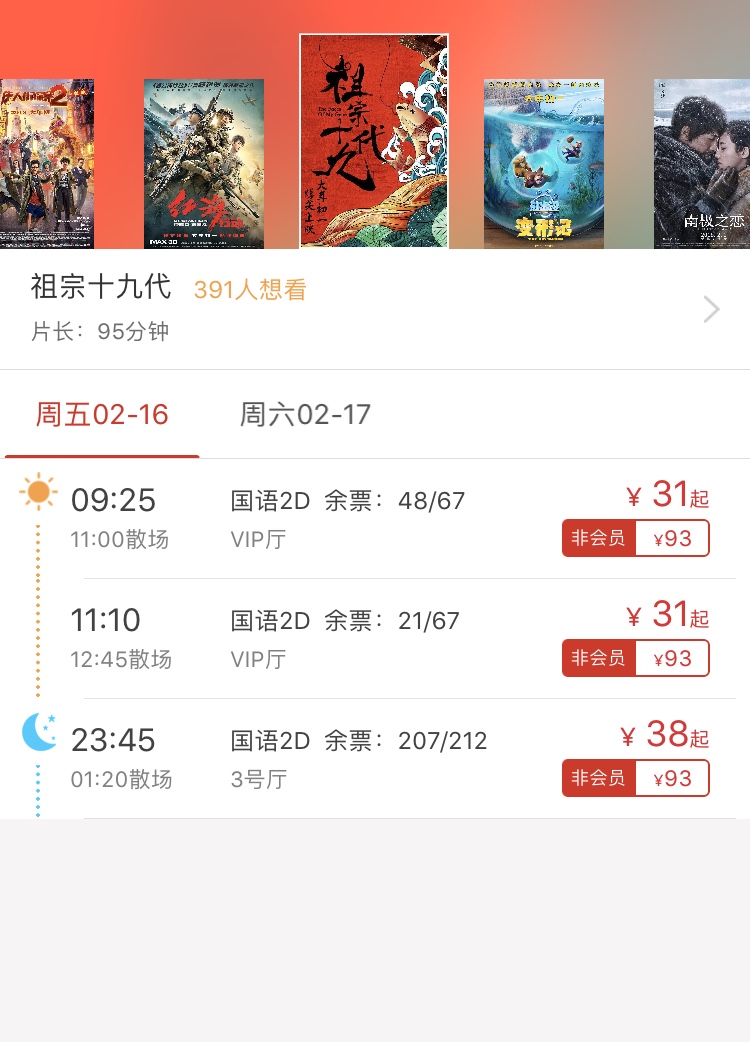Click the sun icon next to 09:25 showtime
The height and width of the screenshot is (1042, 750).
(x=37, y=490)
